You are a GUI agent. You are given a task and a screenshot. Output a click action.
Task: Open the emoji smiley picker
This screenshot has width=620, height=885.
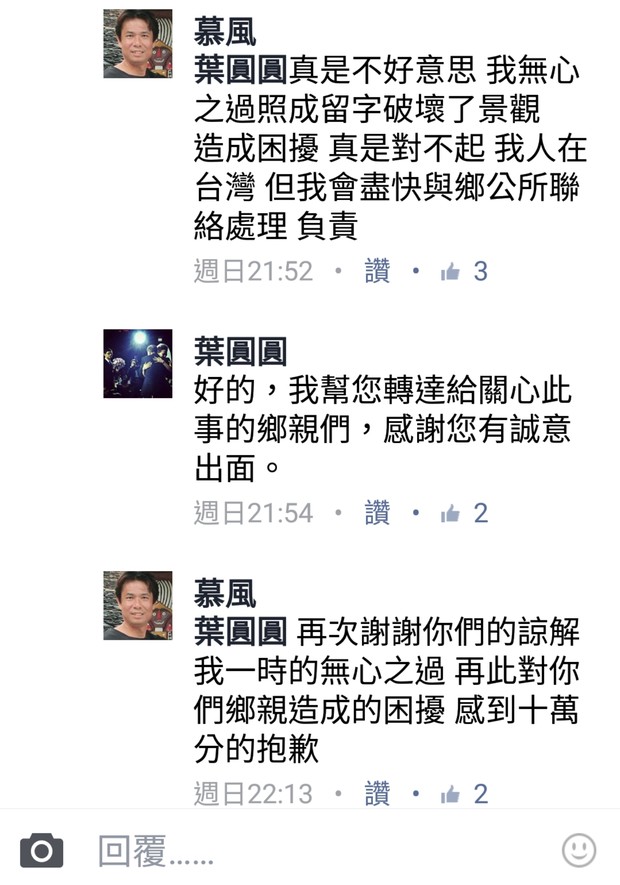click(x=579, y=850)
